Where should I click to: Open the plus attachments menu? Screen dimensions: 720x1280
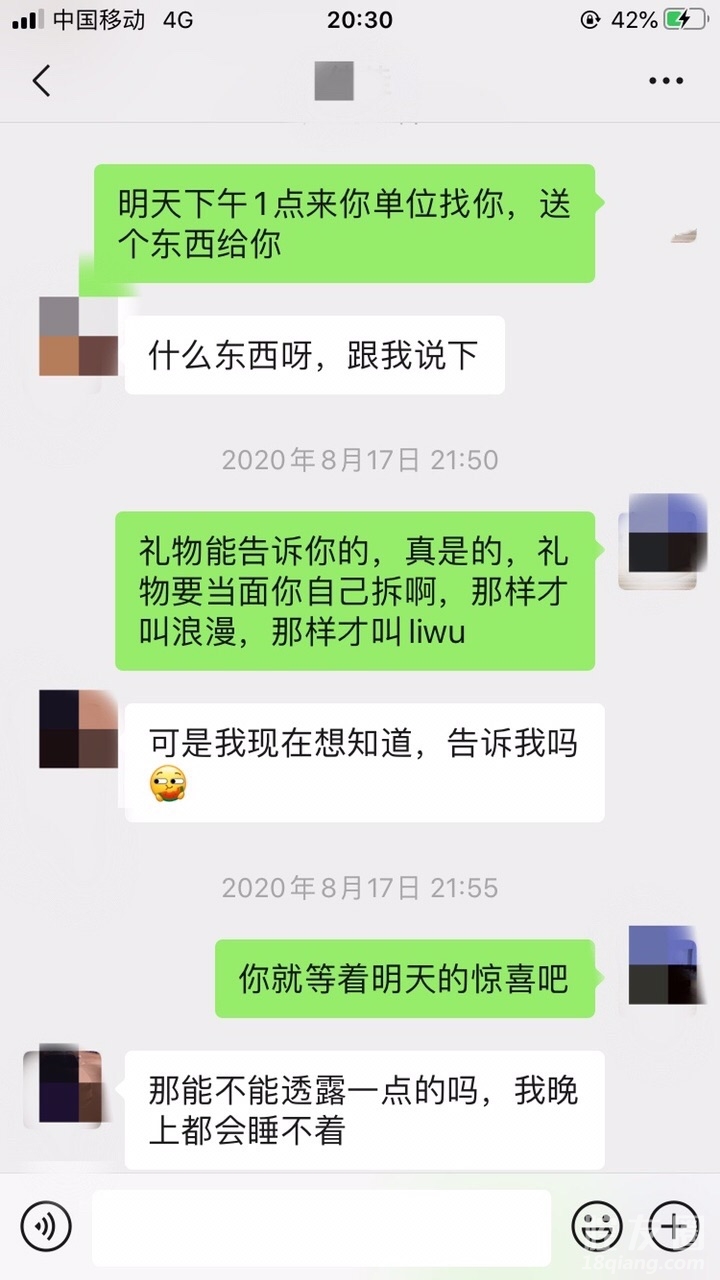click(676, 1225)
